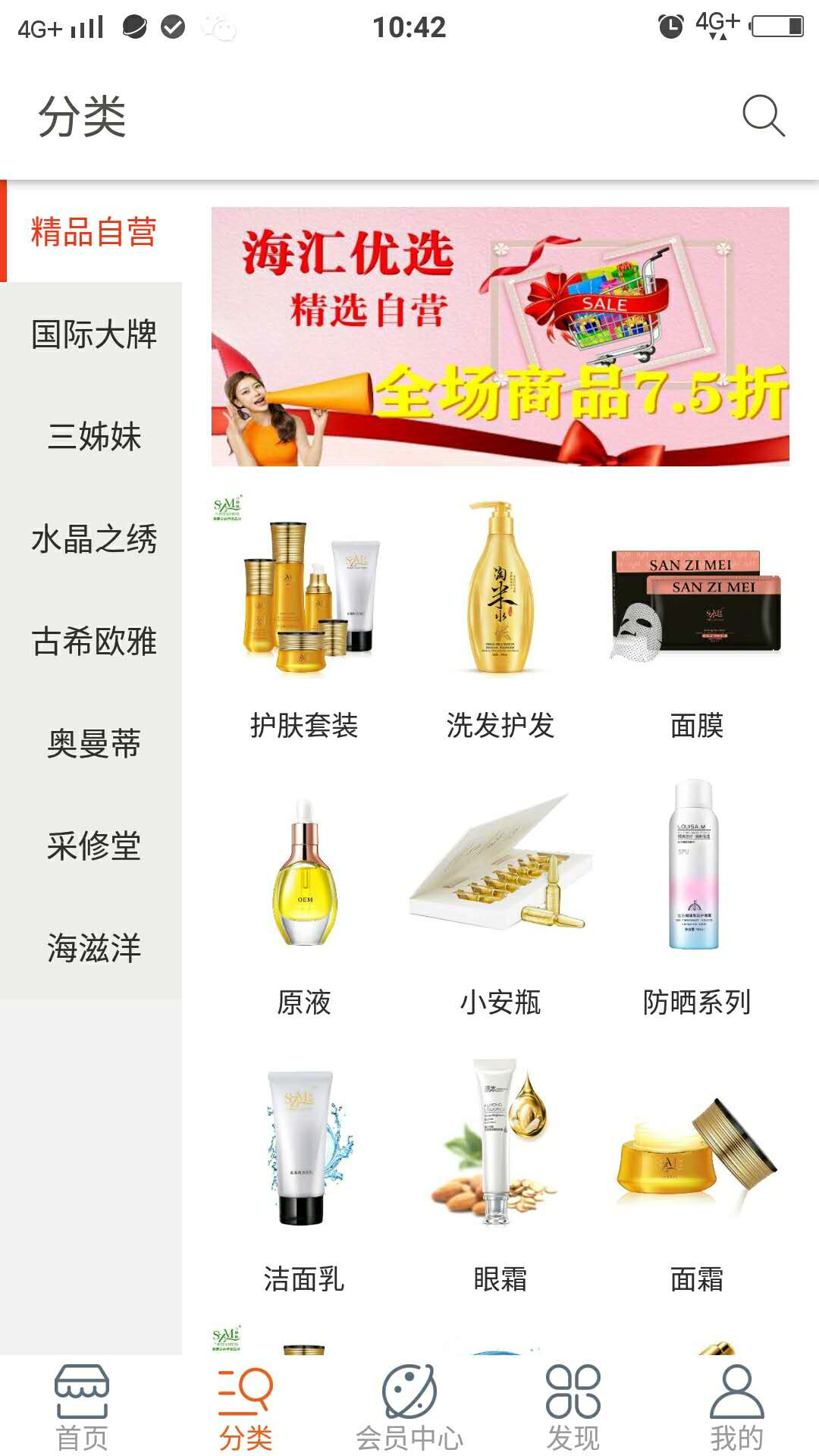819x1456 pixels.
Task: Switch to 国际大牌 sidebar tab
Action: pos(93,333)
